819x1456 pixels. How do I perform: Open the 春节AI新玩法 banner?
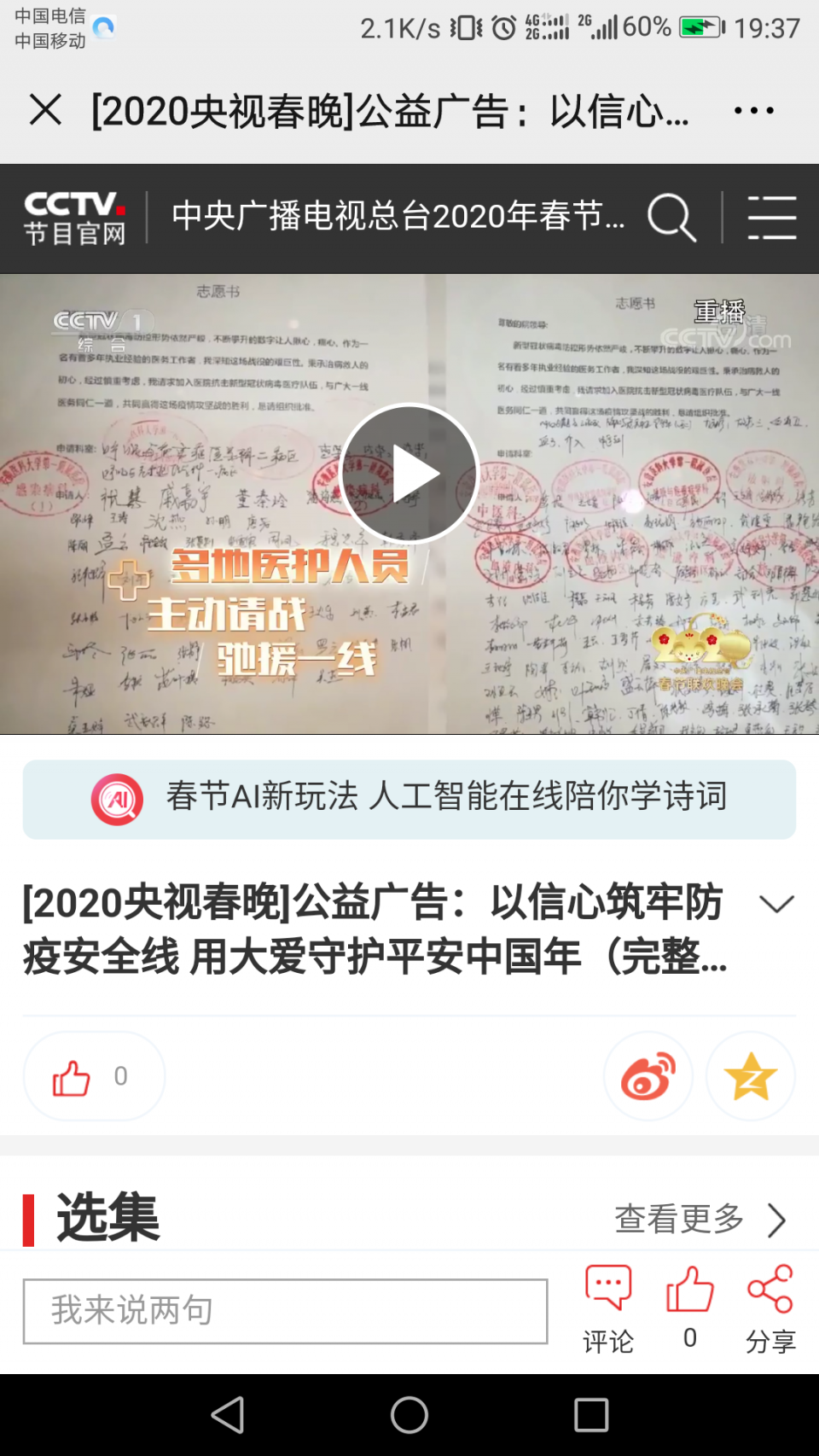409,799
